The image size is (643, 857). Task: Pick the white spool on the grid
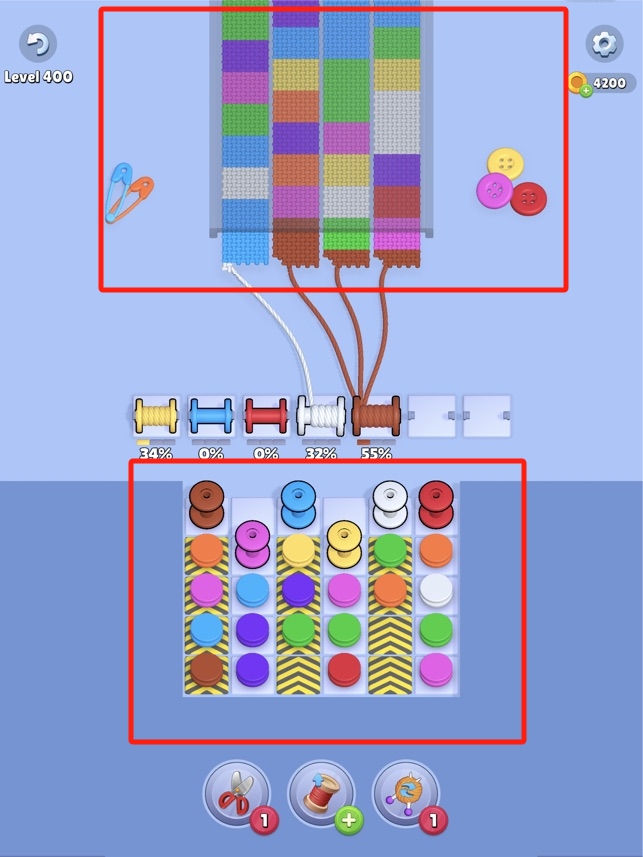coord(390,504)
